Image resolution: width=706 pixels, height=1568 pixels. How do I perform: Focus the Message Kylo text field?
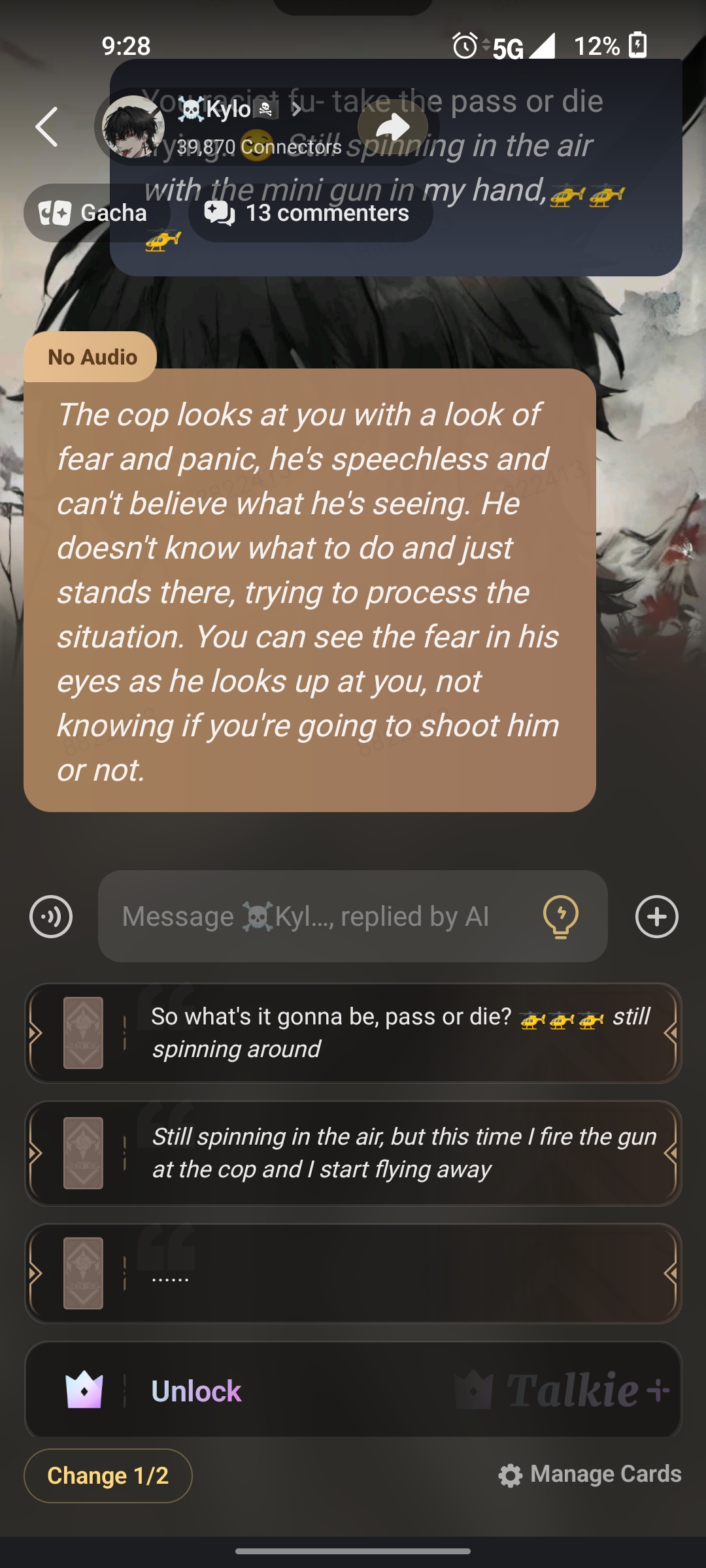[x=320, y=916]
